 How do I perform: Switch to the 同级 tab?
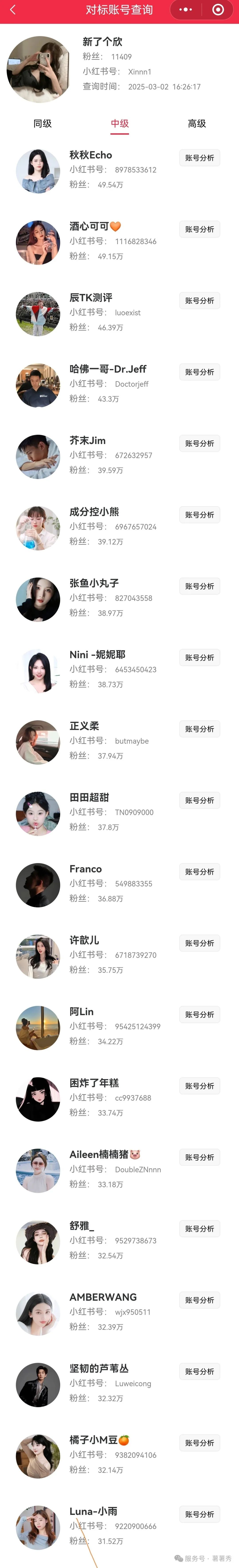click(43, 124)
